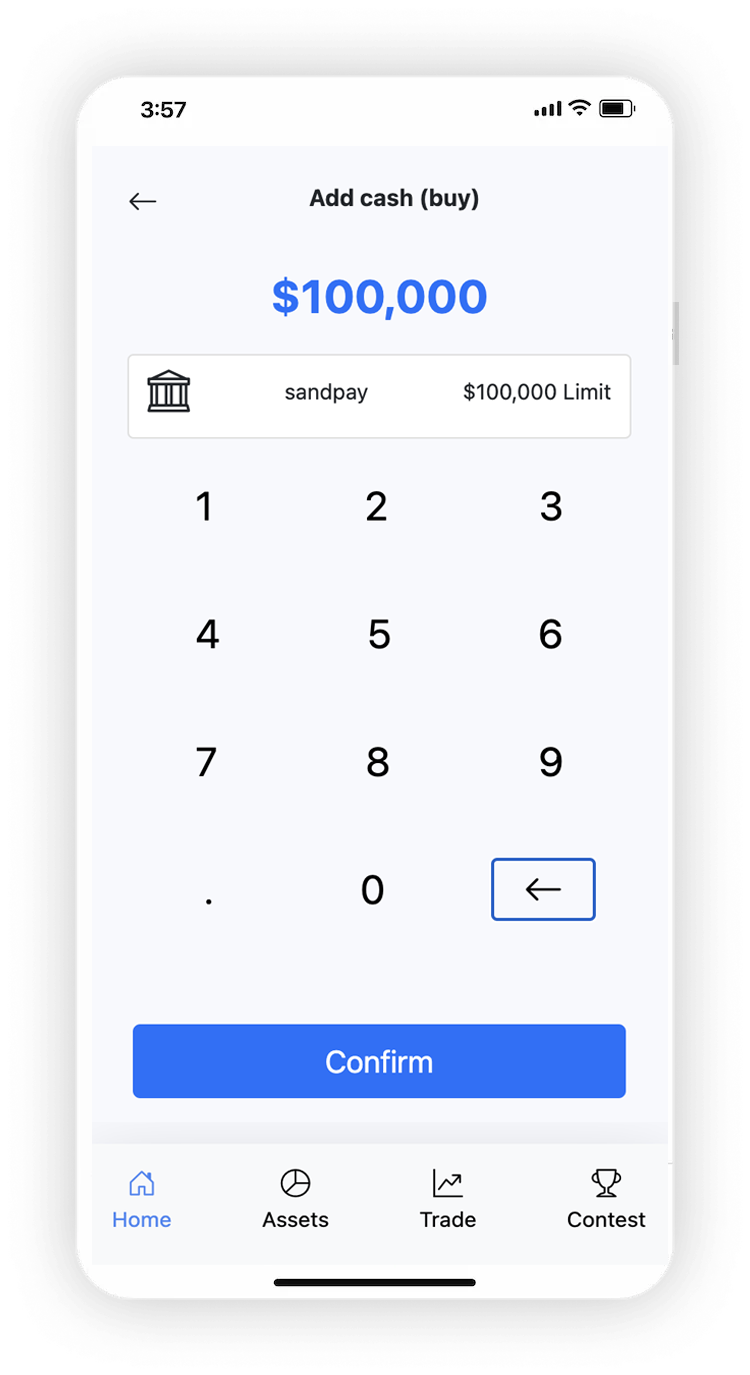Viewport: 750px width, 1375px height.
Task: Tap keypad number 8
Action: [x=377, y=762]
